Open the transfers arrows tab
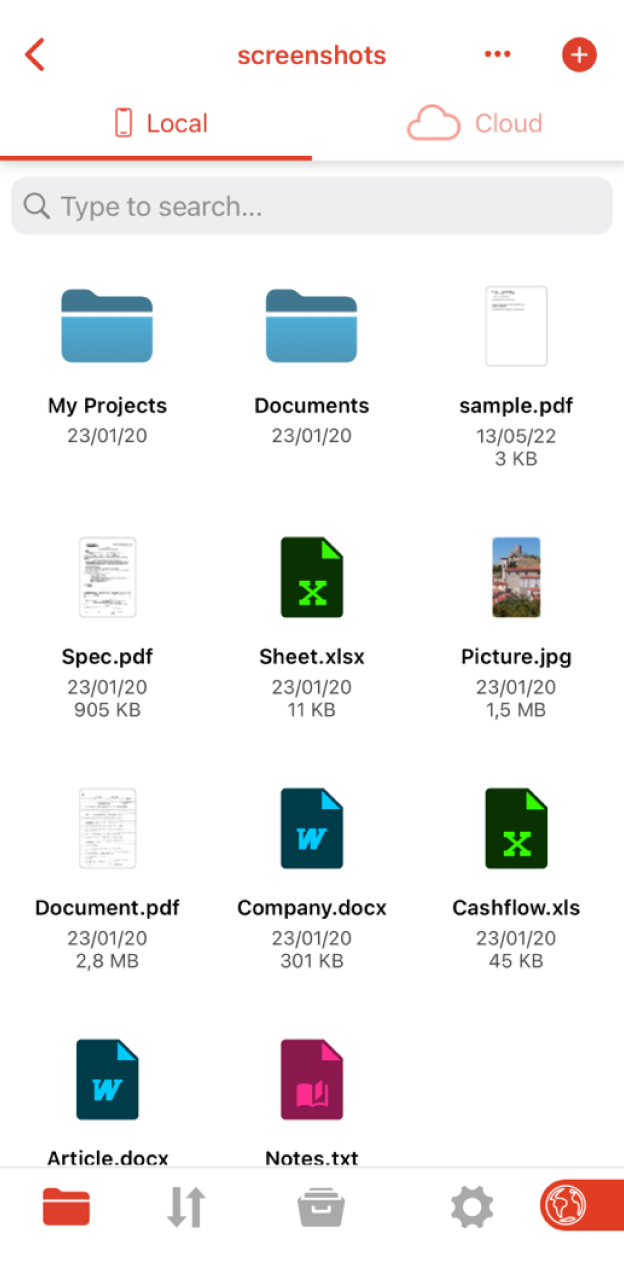 [x=186, y=1208]
